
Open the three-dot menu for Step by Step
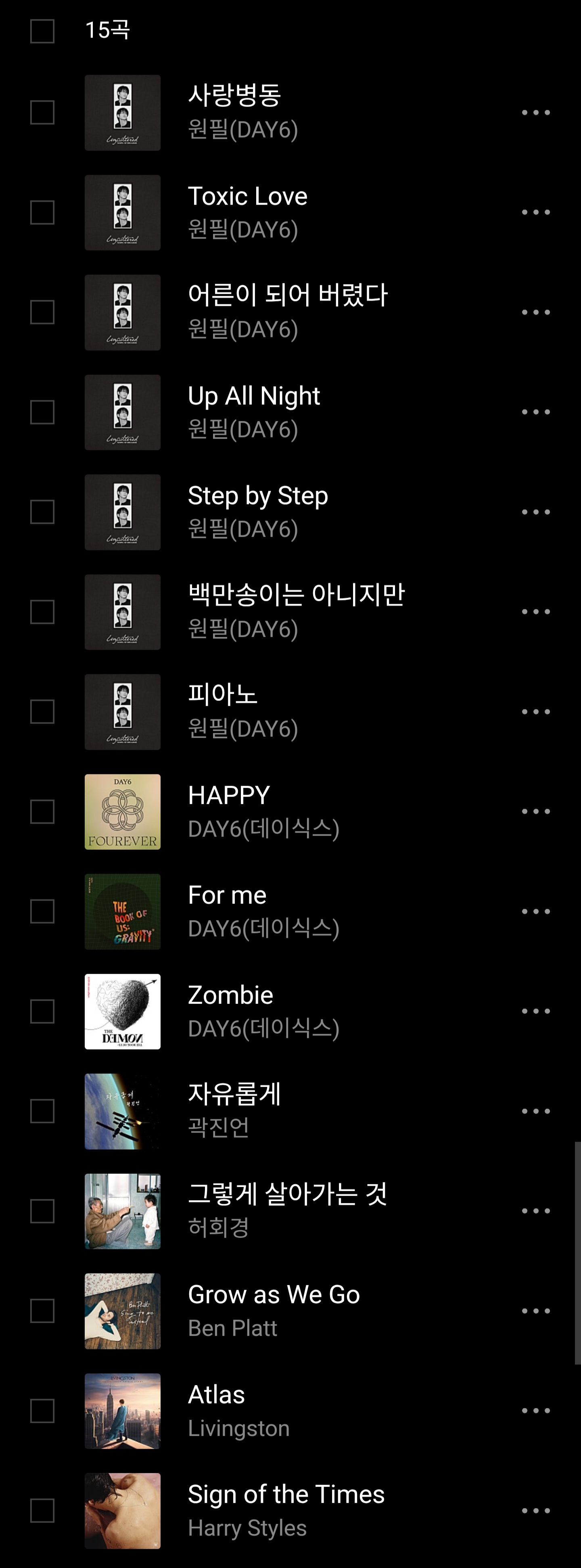coord(535,512)
